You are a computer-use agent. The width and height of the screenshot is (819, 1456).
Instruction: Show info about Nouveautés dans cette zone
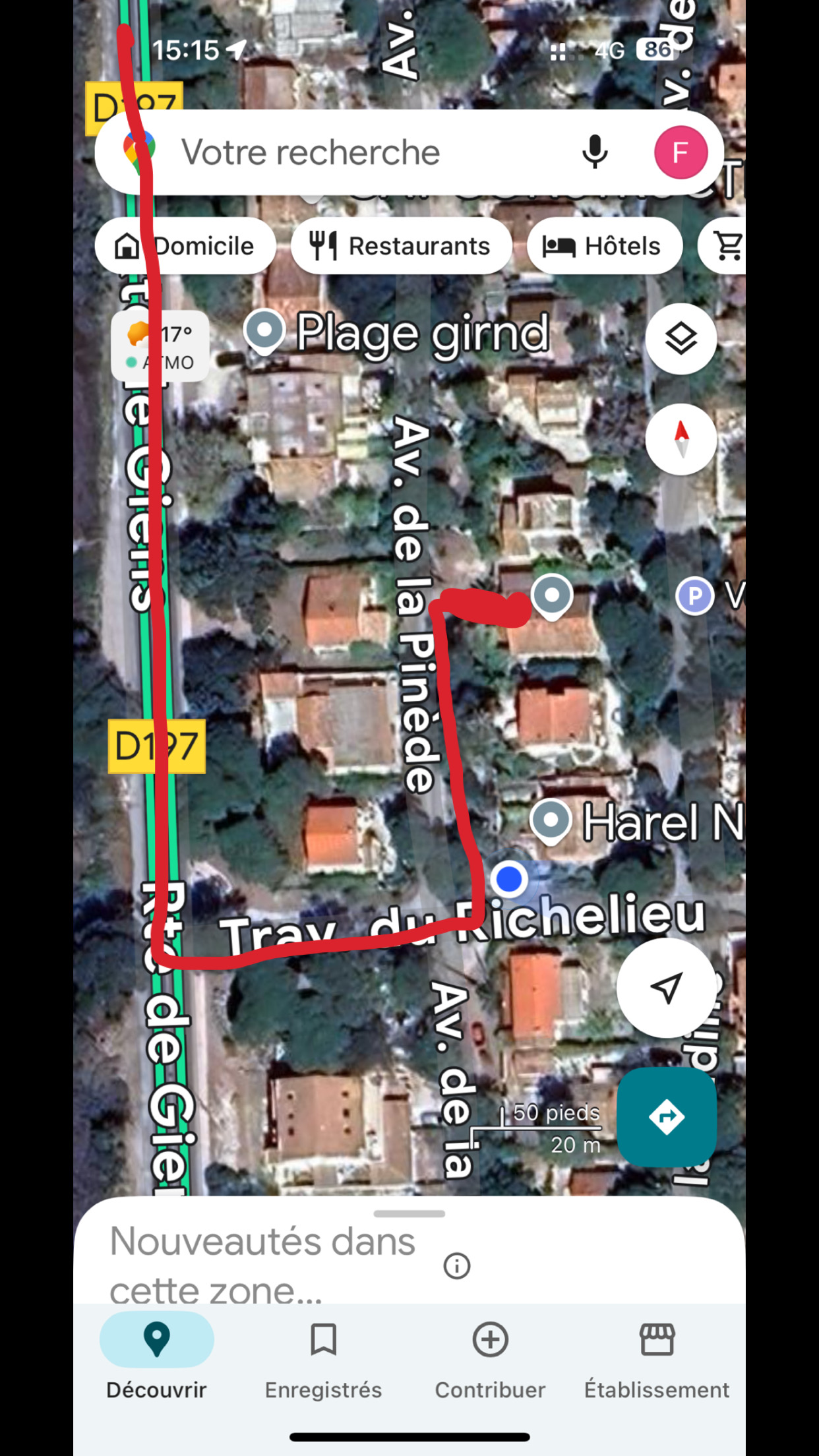456,1265
